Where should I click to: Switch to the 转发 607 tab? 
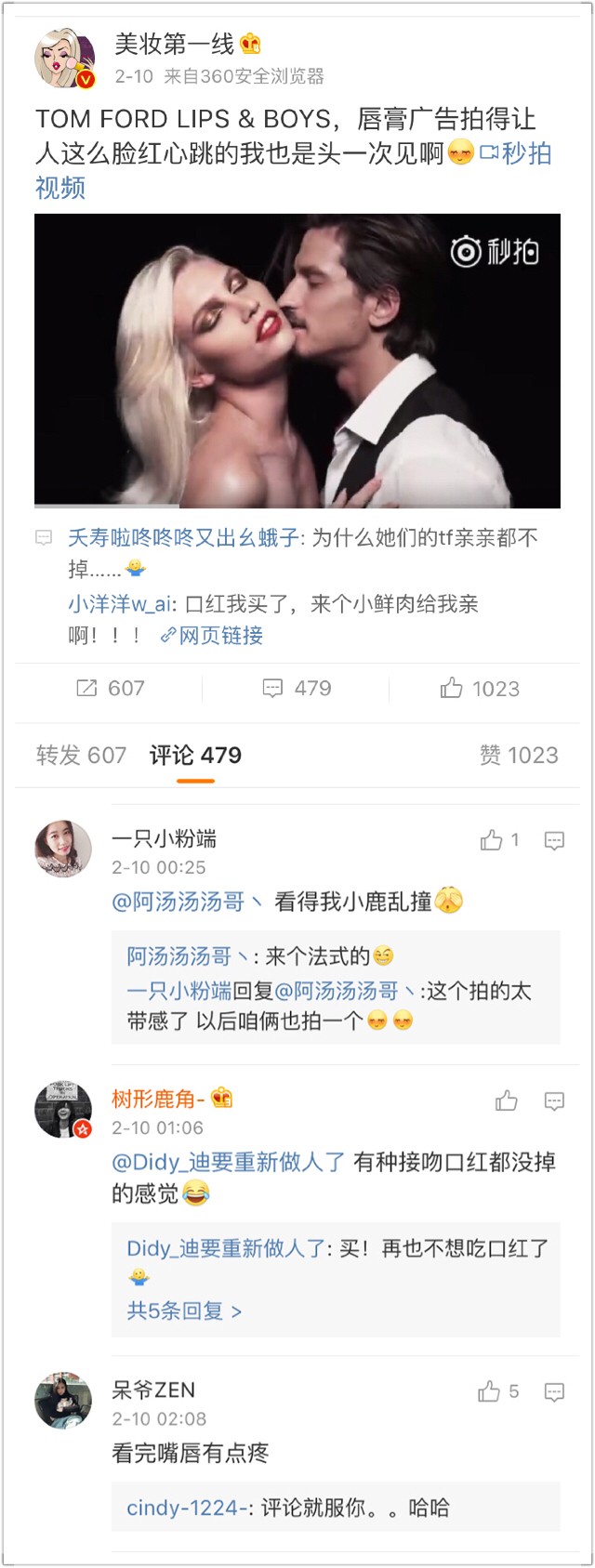pos(81,756)
